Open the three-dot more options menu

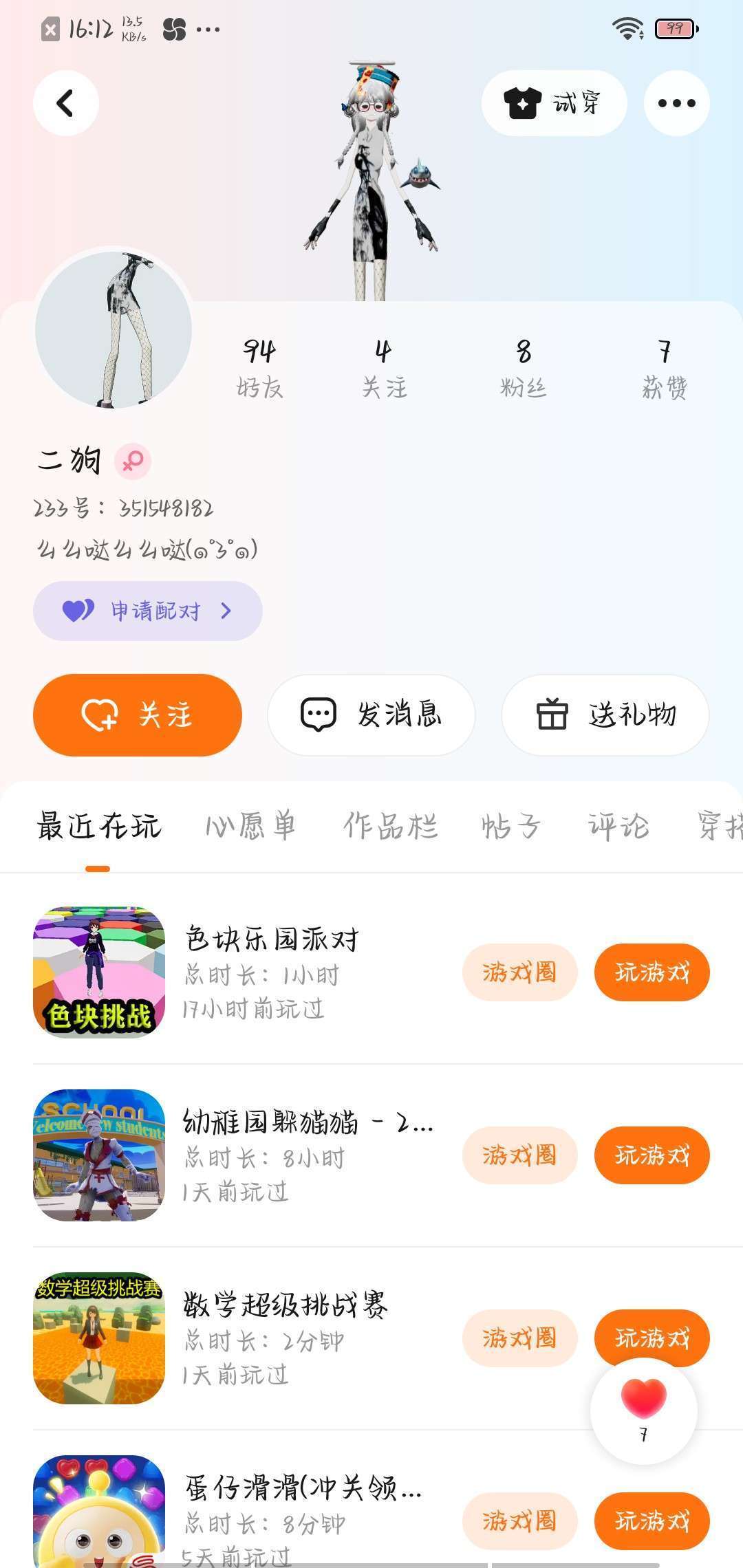coord(676,103)
